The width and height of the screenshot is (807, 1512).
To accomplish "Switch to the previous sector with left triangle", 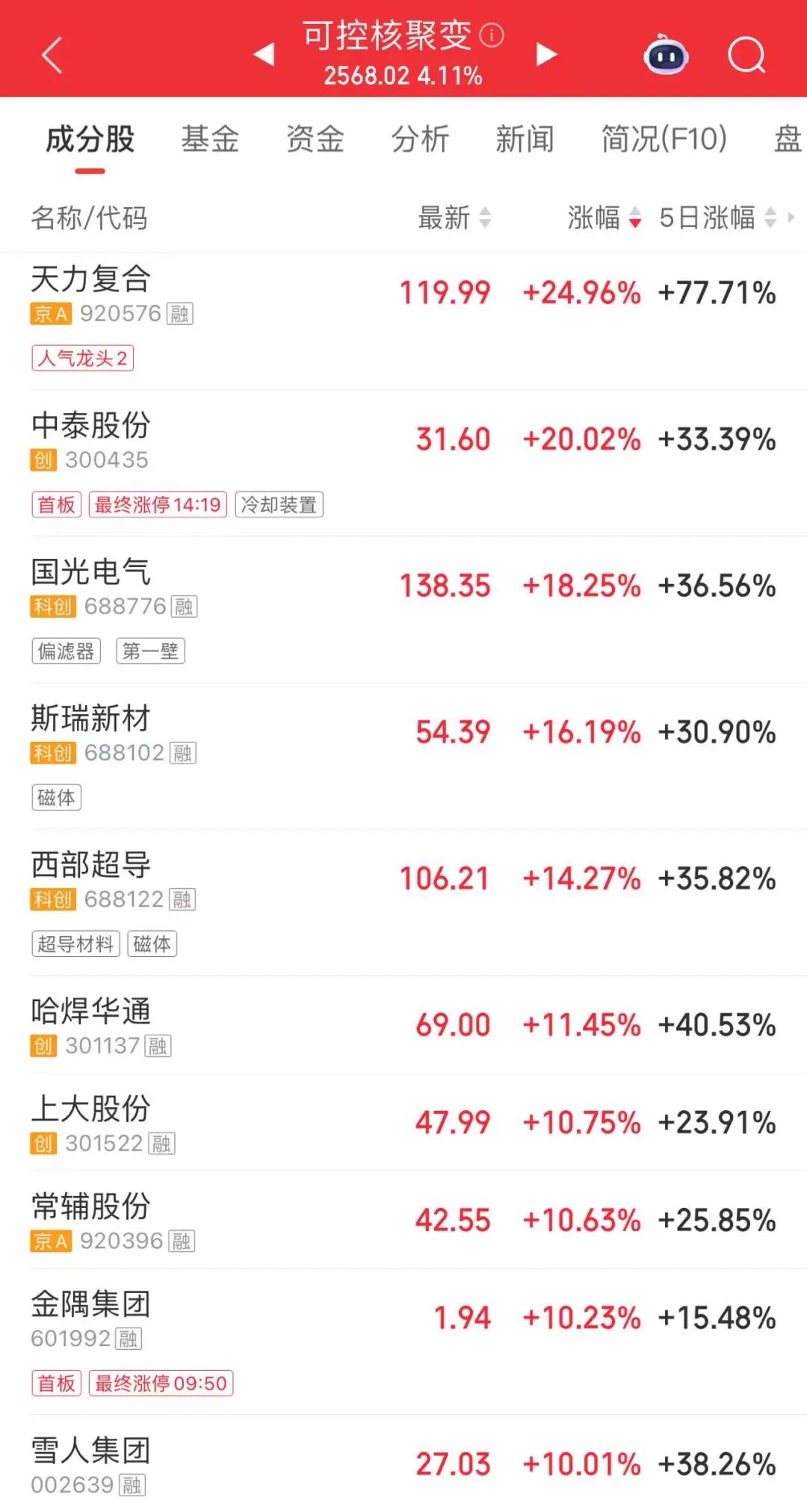I will click(x=264, y=54).
